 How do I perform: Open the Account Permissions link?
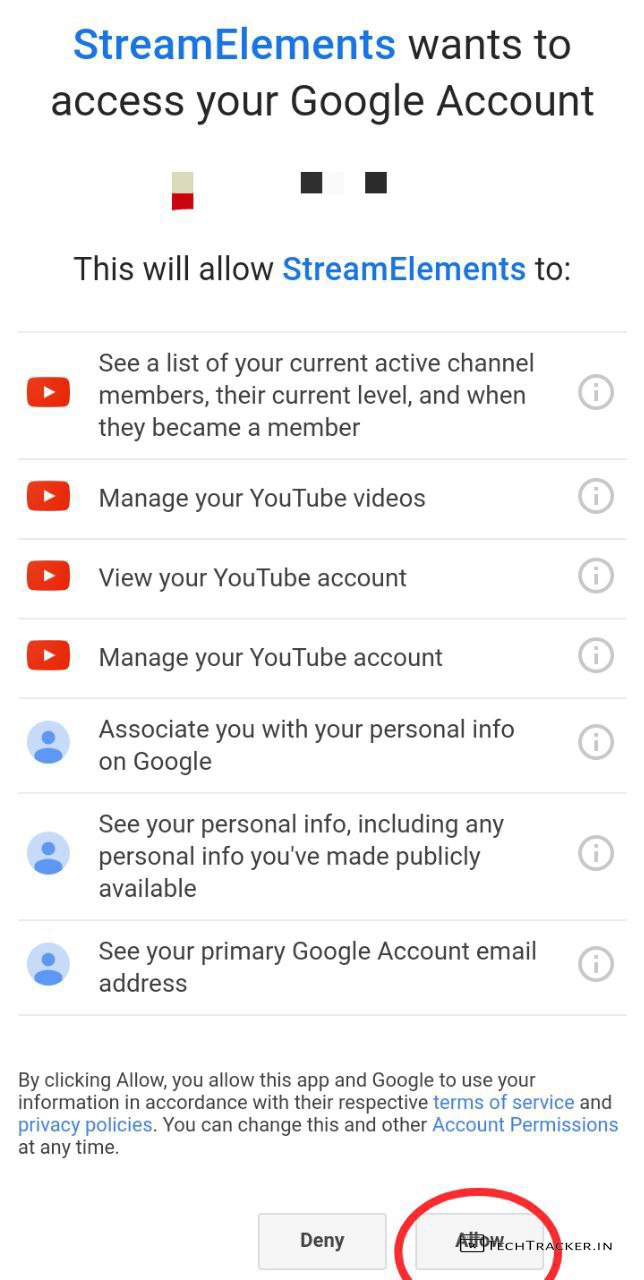coord(525,1125)
